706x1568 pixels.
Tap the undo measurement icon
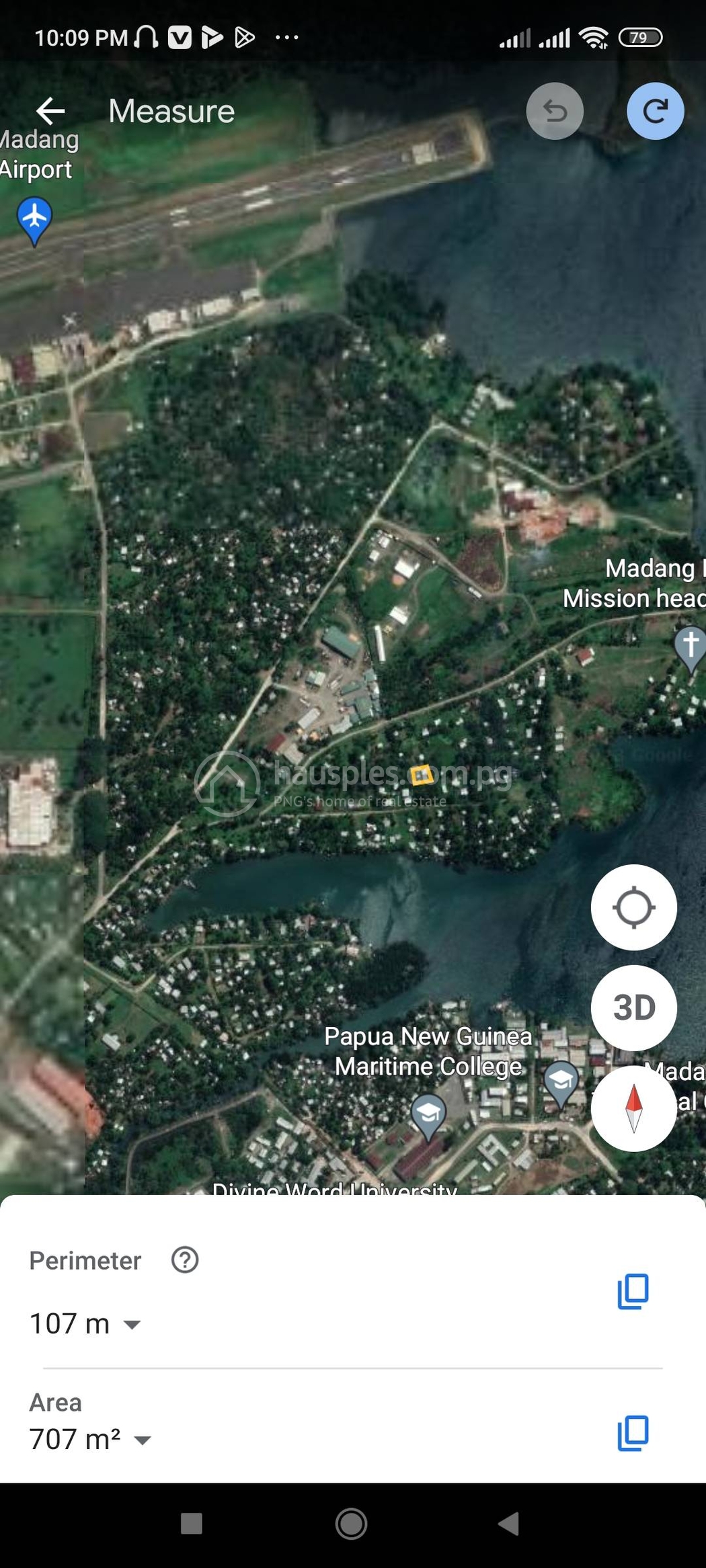[554, 111]
